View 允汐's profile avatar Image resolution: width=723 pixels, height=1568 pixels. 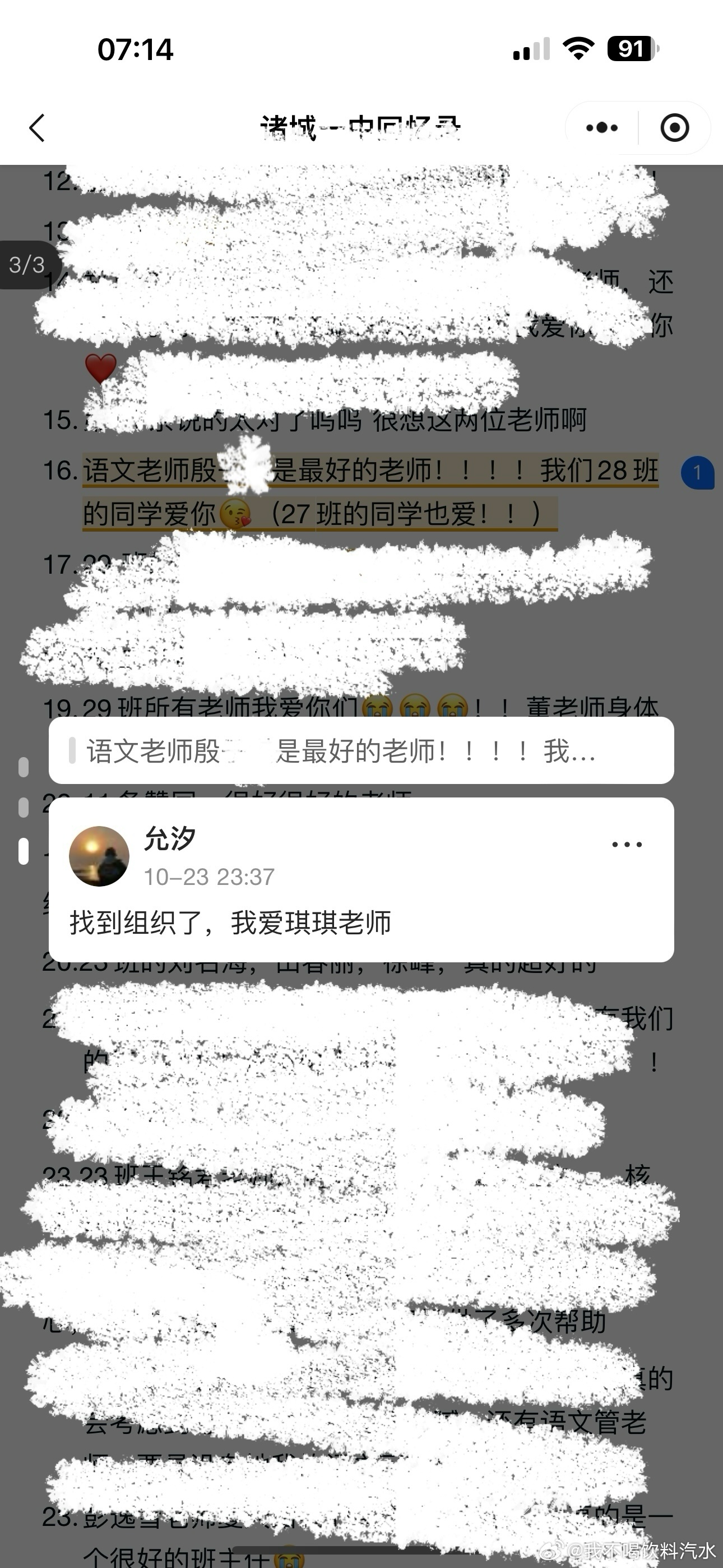99,856
